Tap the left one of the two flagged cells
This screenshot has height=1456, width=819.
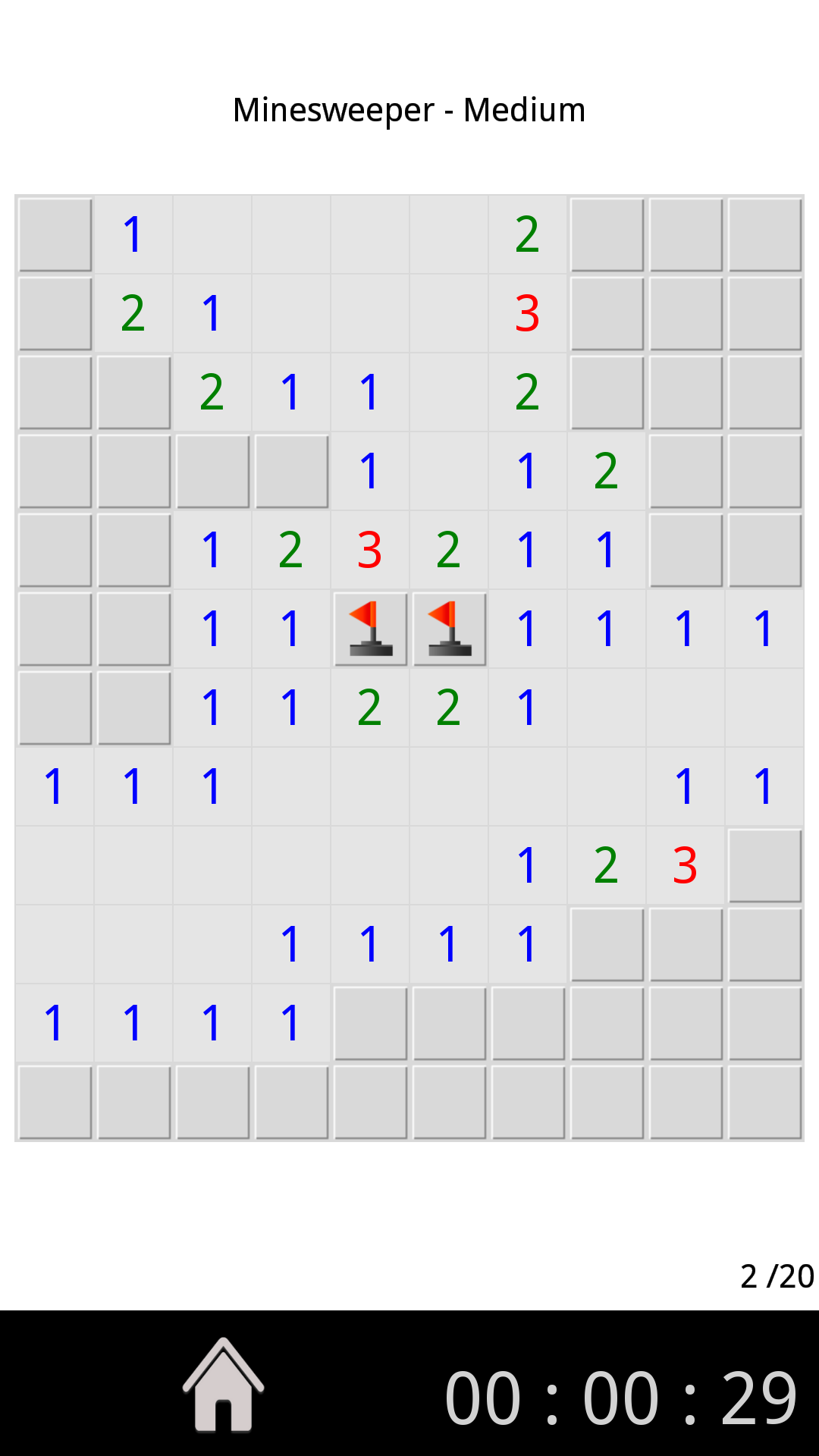click(x=370, y=629)
